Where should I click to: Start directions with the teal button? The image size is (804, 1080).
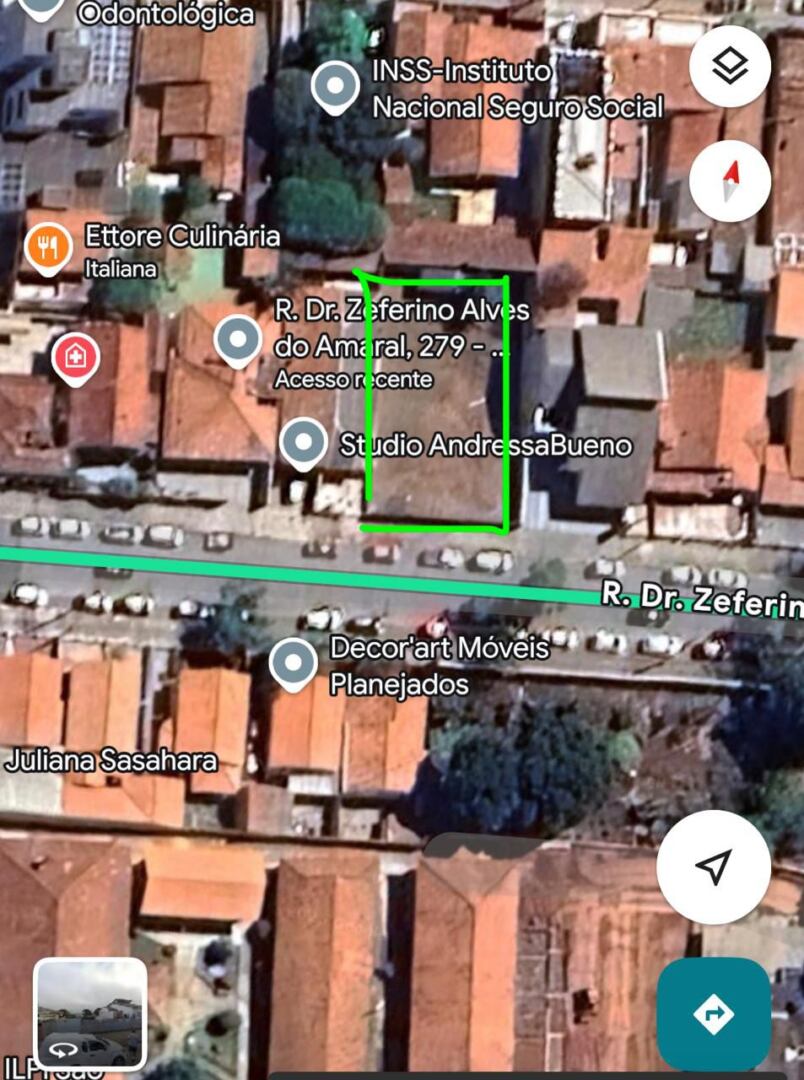pyautogui.click(x=713, y=1014)
